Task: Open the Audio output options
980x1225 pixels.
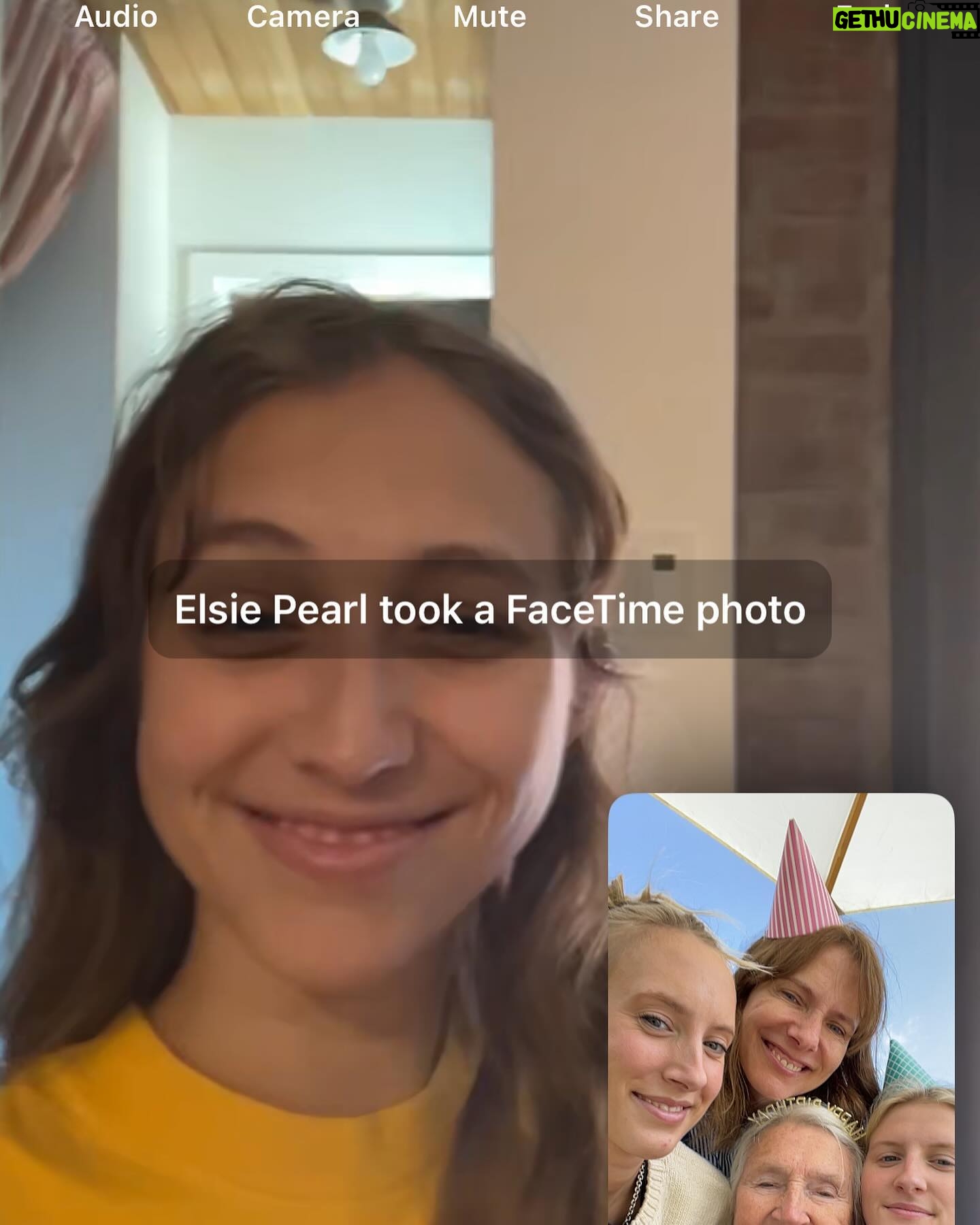Action: 116,16
